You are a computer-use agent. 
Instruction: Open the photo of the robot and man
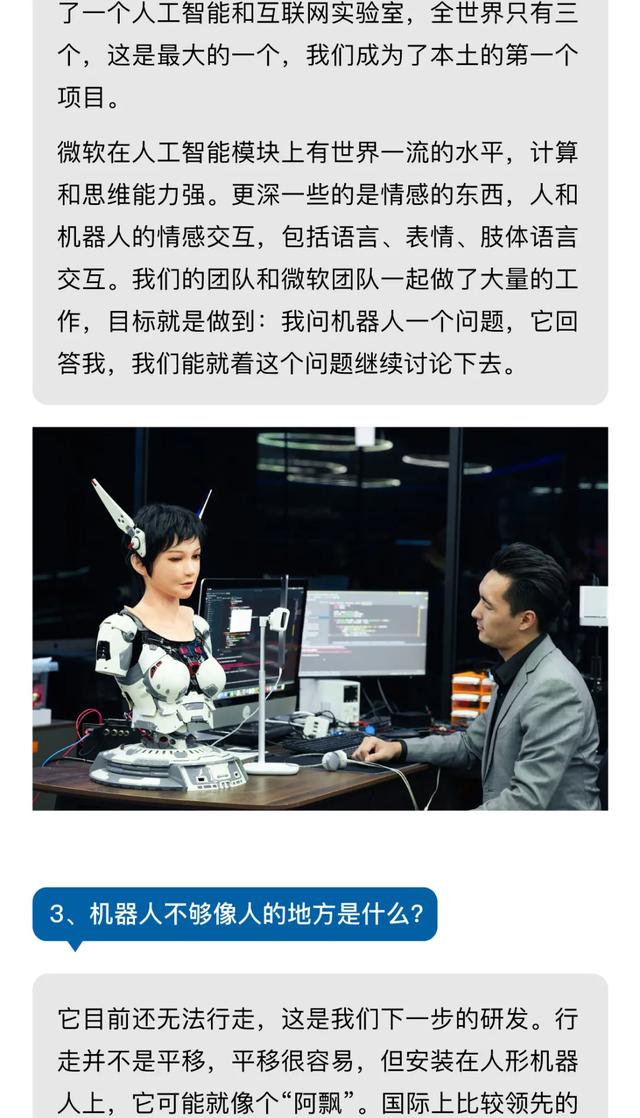320,618
